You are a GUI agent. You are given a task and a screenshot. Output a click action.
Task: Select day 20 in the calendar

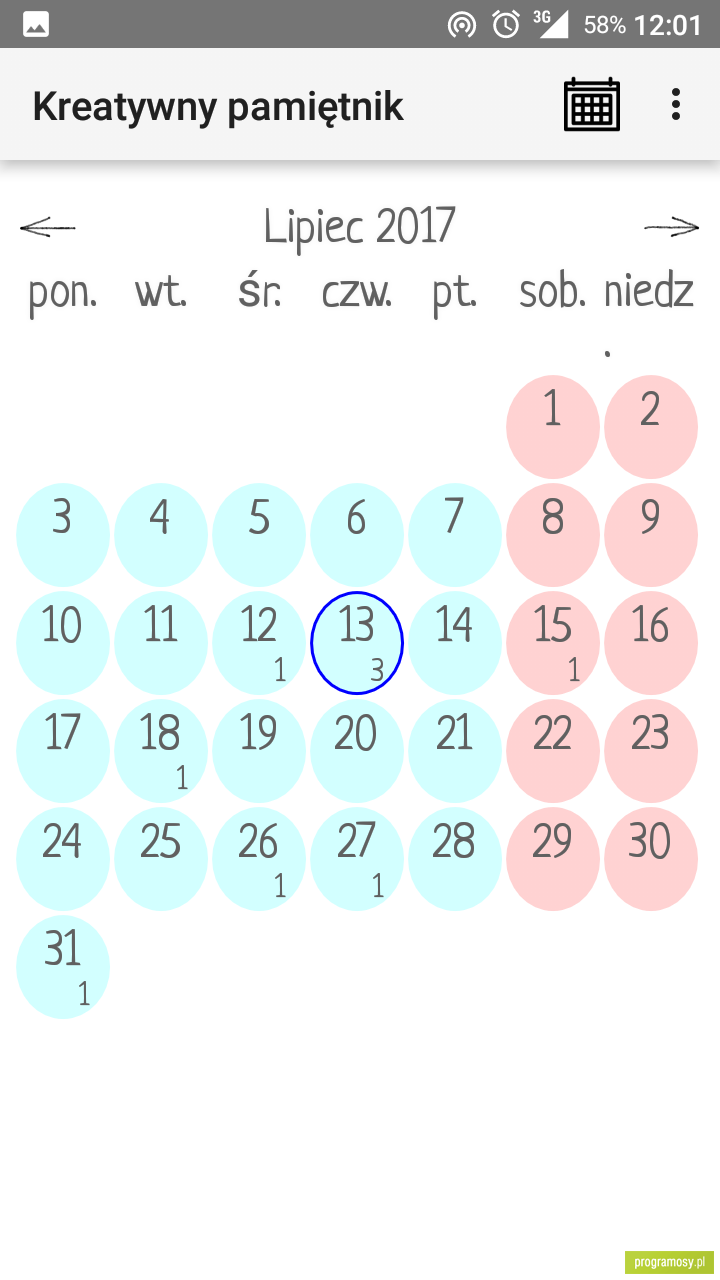[x=357, y=751]
